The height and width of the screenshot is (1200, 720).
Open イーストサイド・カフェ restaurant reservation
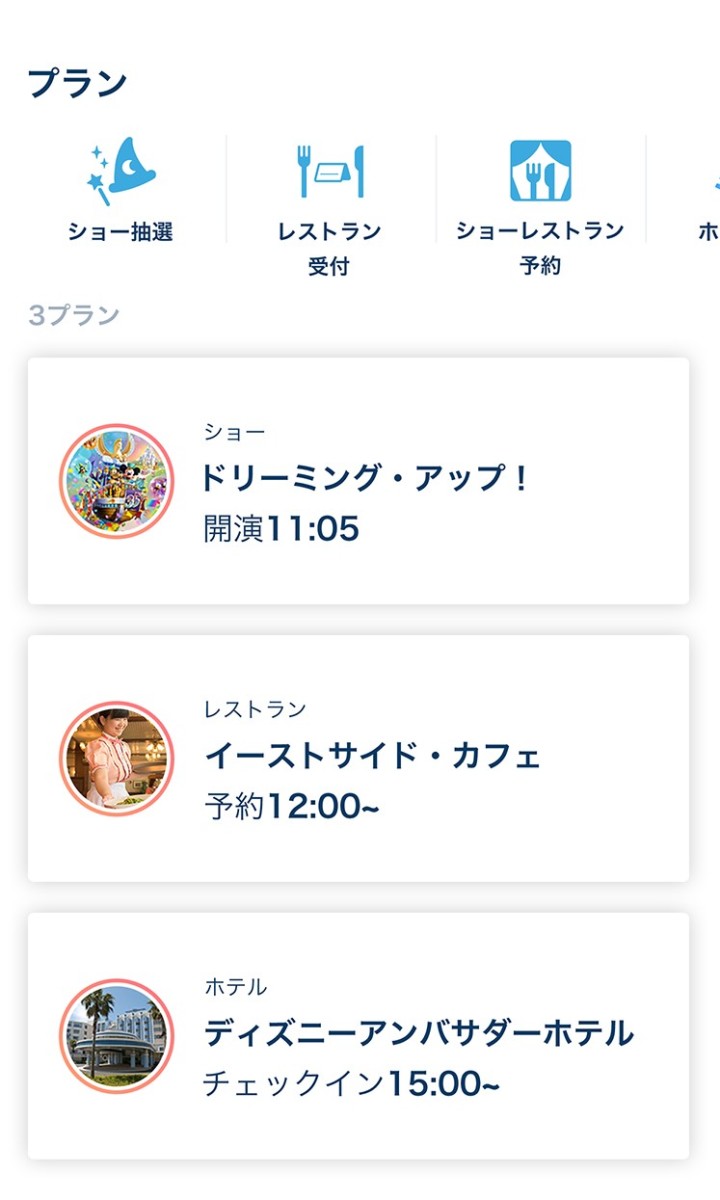(358, 758)
